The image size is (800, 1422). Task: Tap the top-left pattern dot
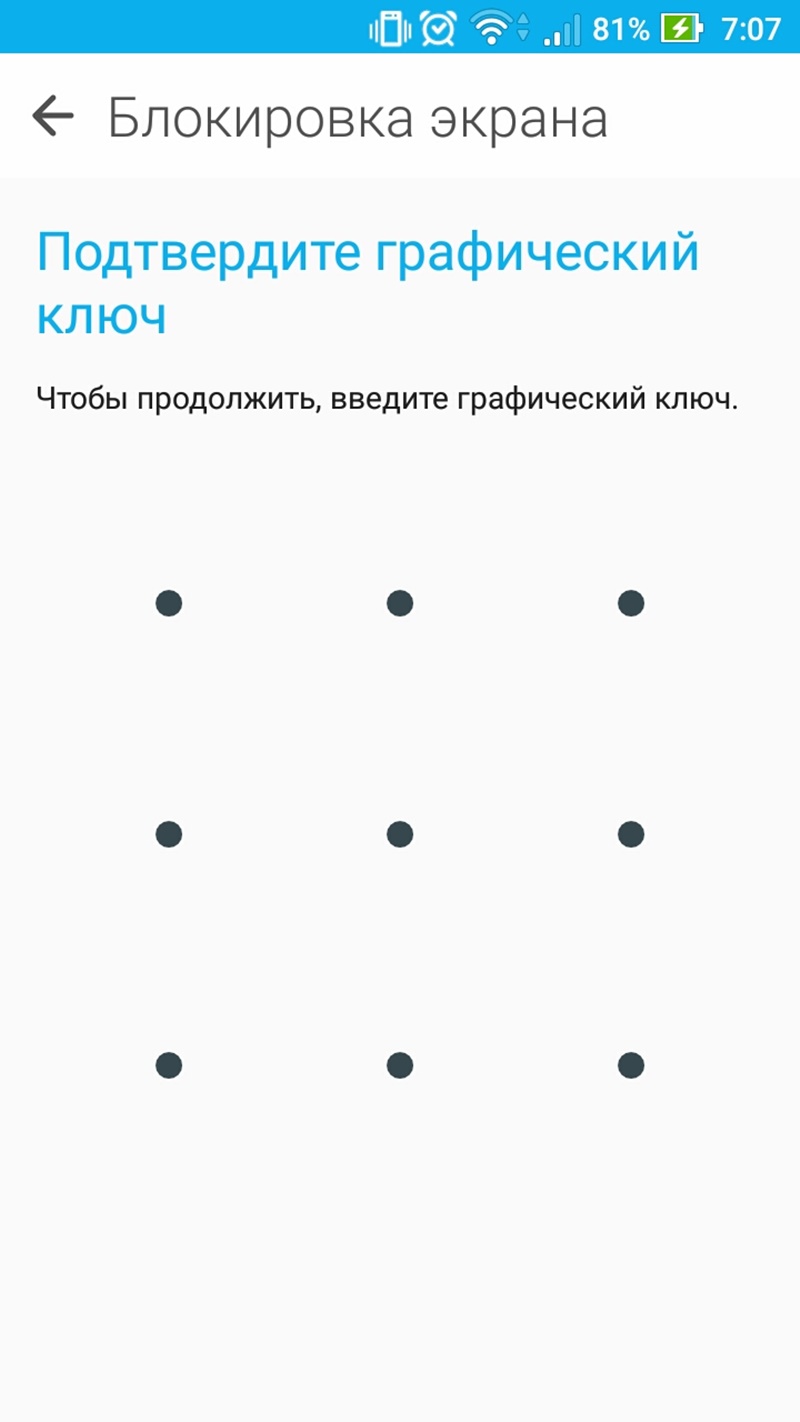click(x=169, y=603)
